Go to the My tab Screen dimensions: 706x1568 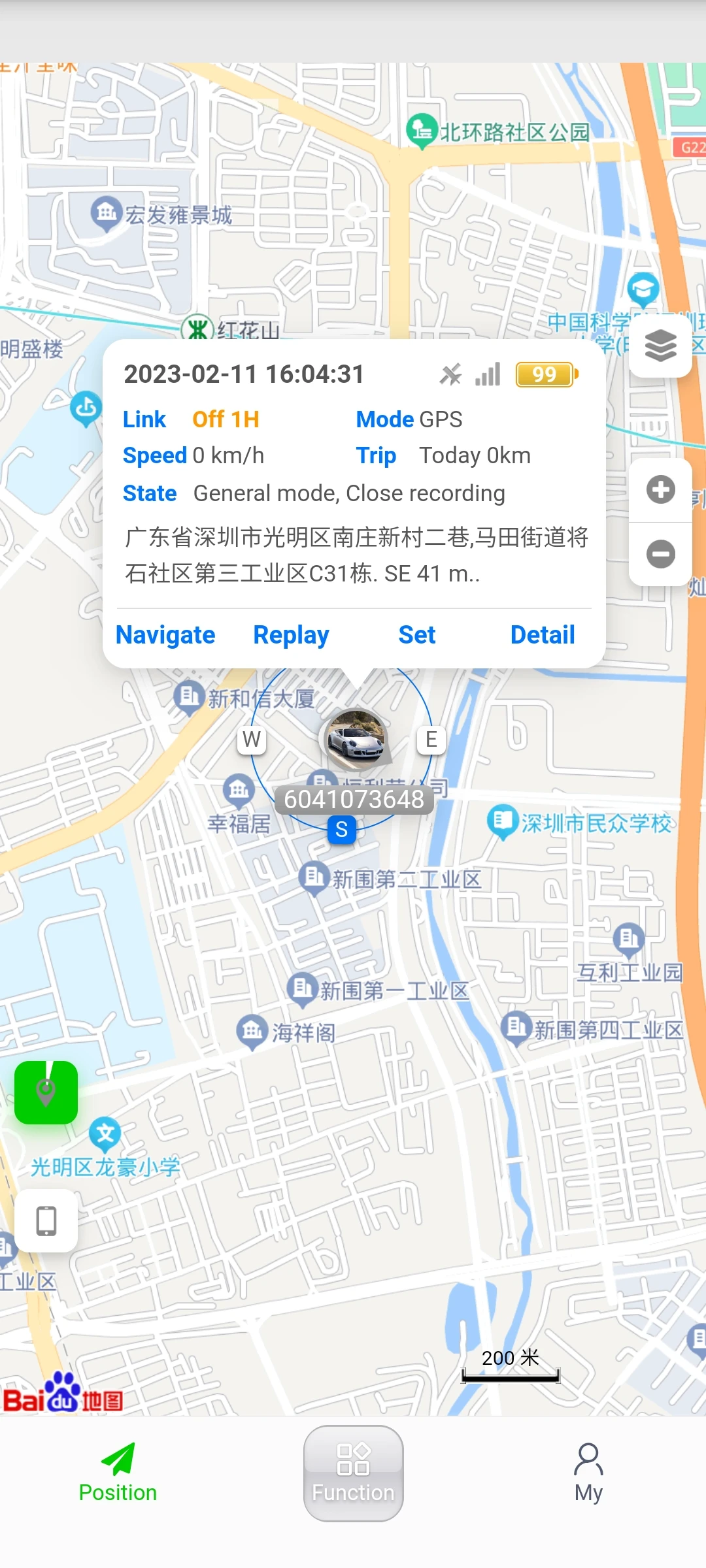click(x=588, y=1474)
